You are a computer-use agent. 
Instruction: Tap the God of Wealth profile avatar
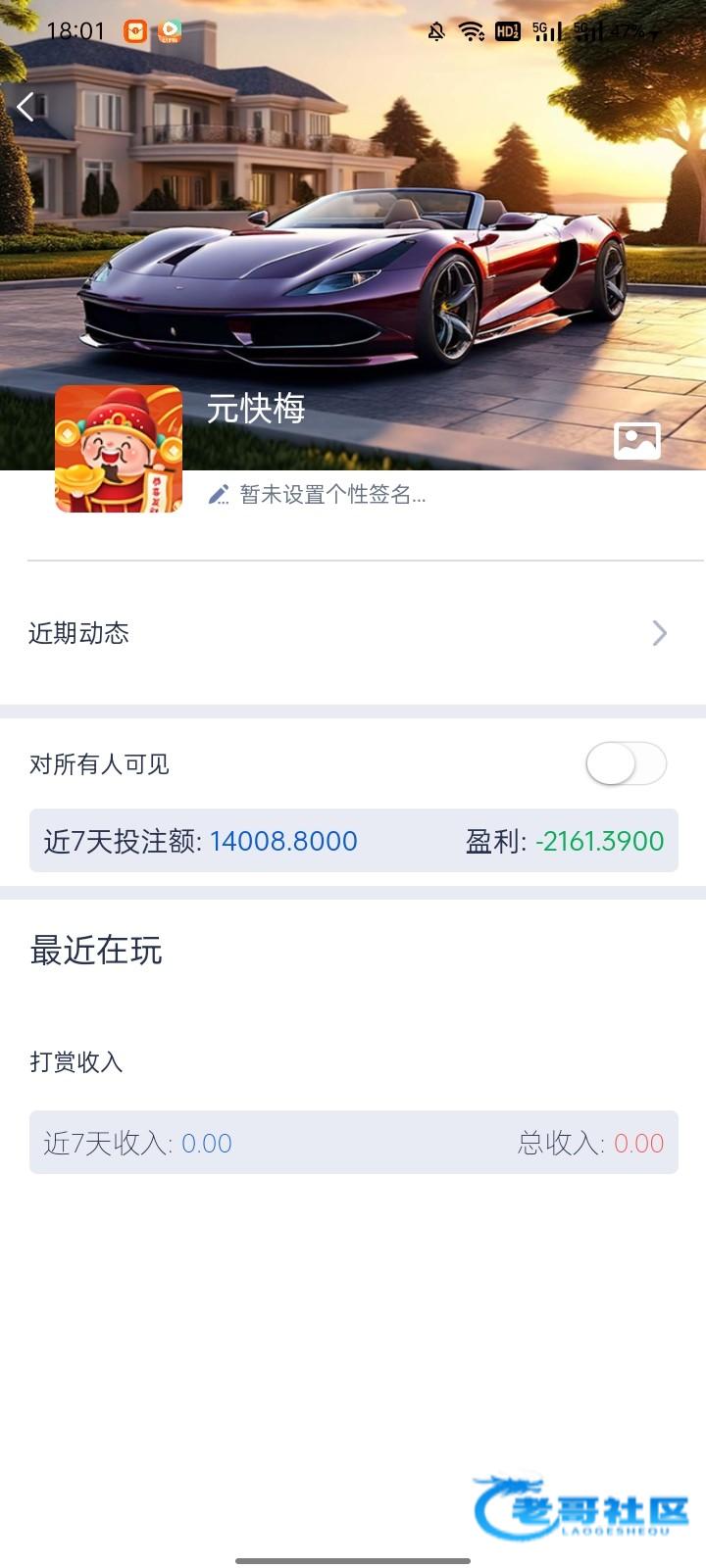pyautogui.click(x=119, y=449)
